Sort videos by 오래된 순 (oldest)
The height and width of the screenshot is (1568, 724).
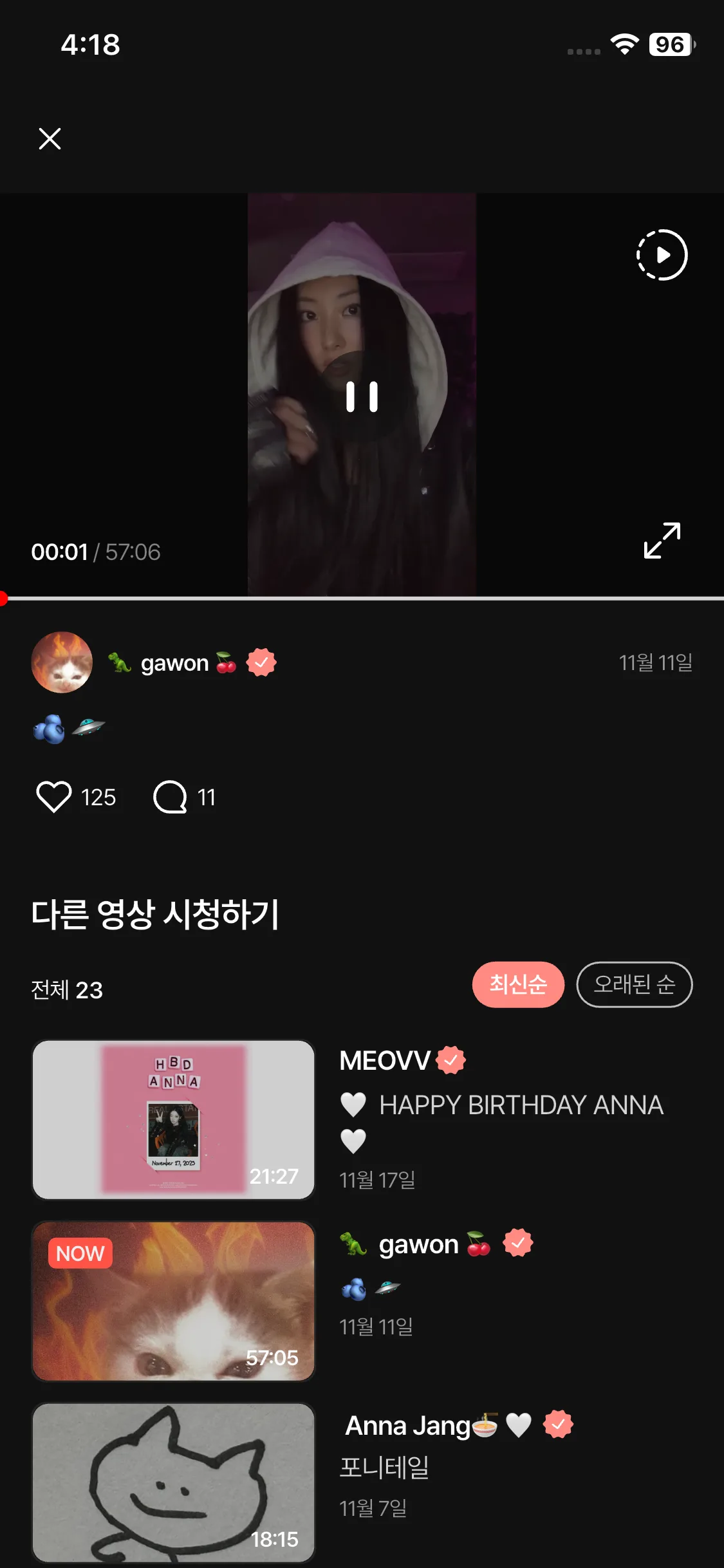click(x=634, y=984)
